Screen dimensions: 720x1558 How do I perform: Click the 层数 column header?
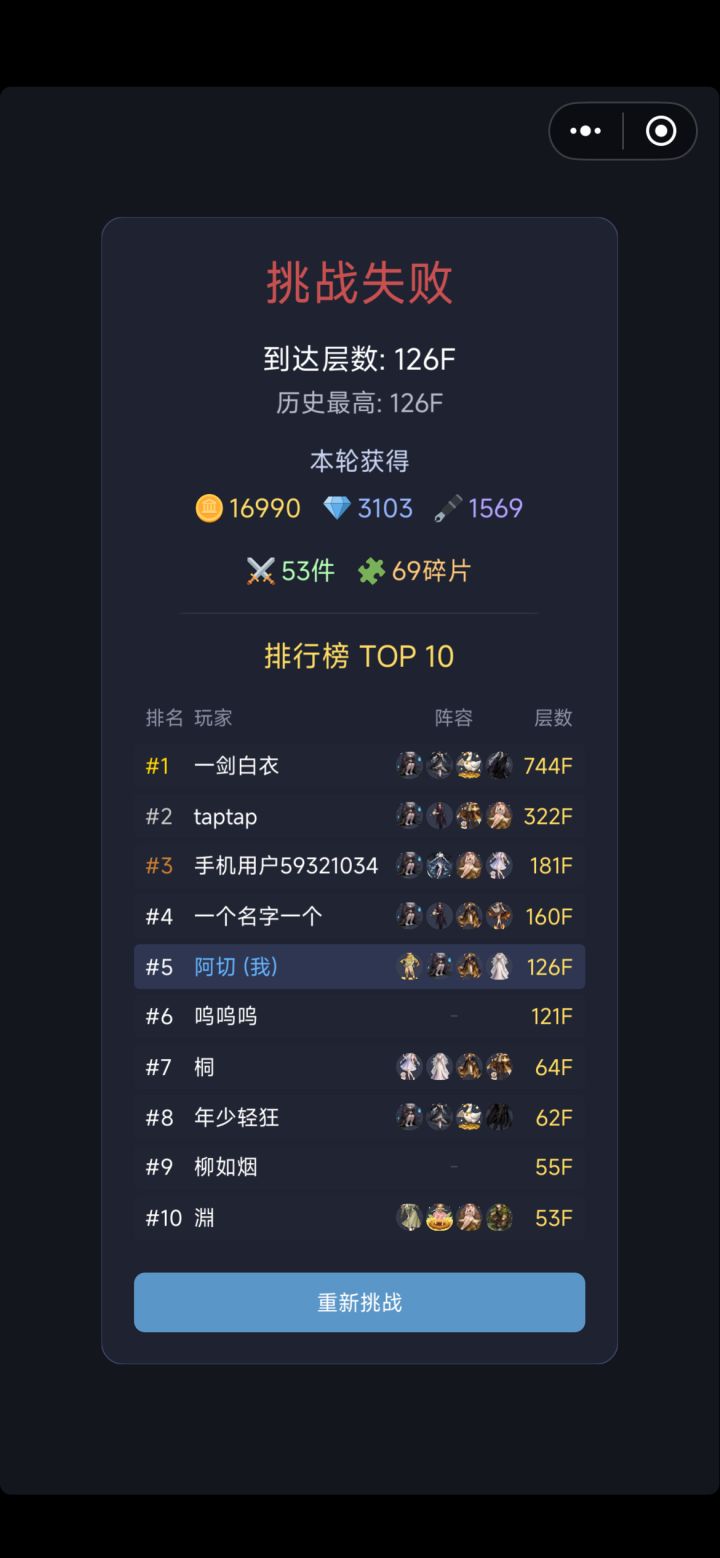(551, 718)
